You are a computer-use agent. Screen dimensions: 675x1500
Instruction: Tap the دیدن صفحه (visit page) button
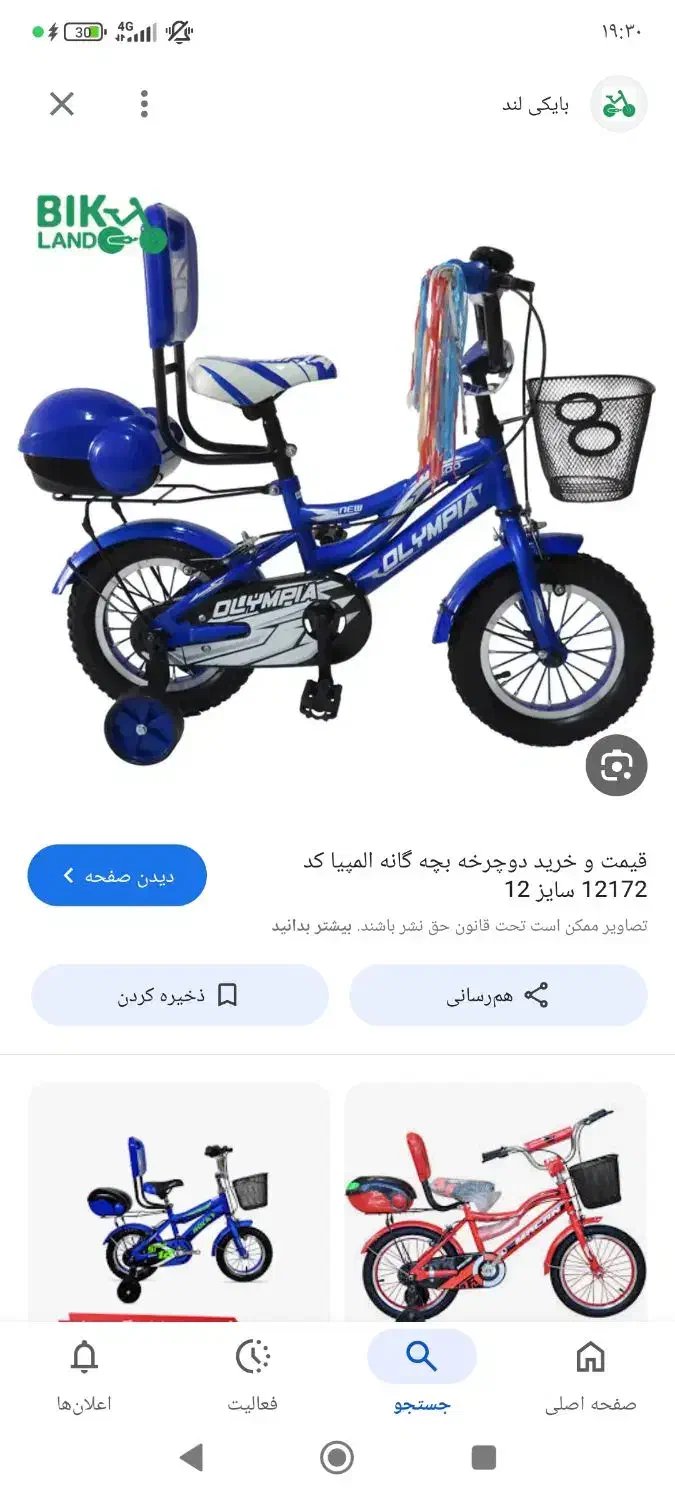point(117,876)
